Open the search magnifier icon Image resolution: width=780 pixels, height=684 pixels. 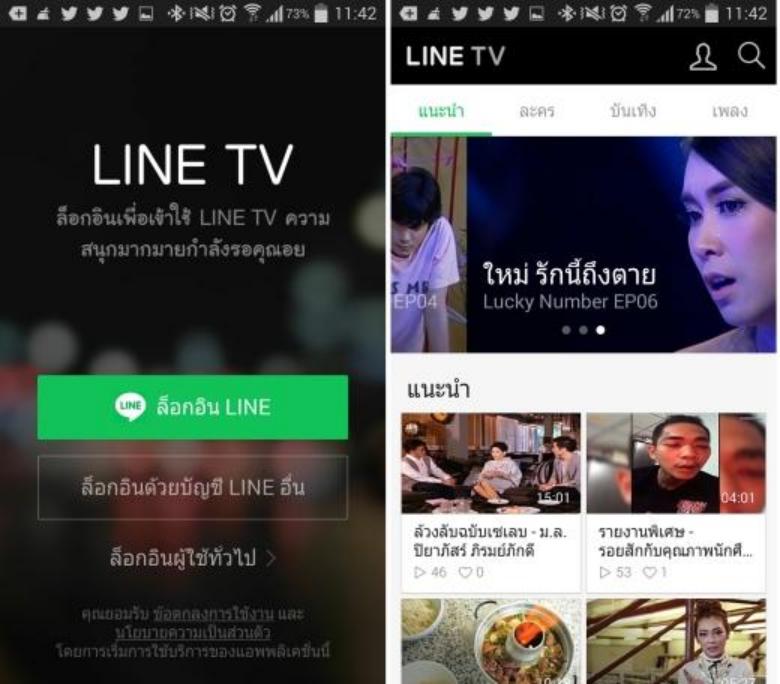coord(751,56)
